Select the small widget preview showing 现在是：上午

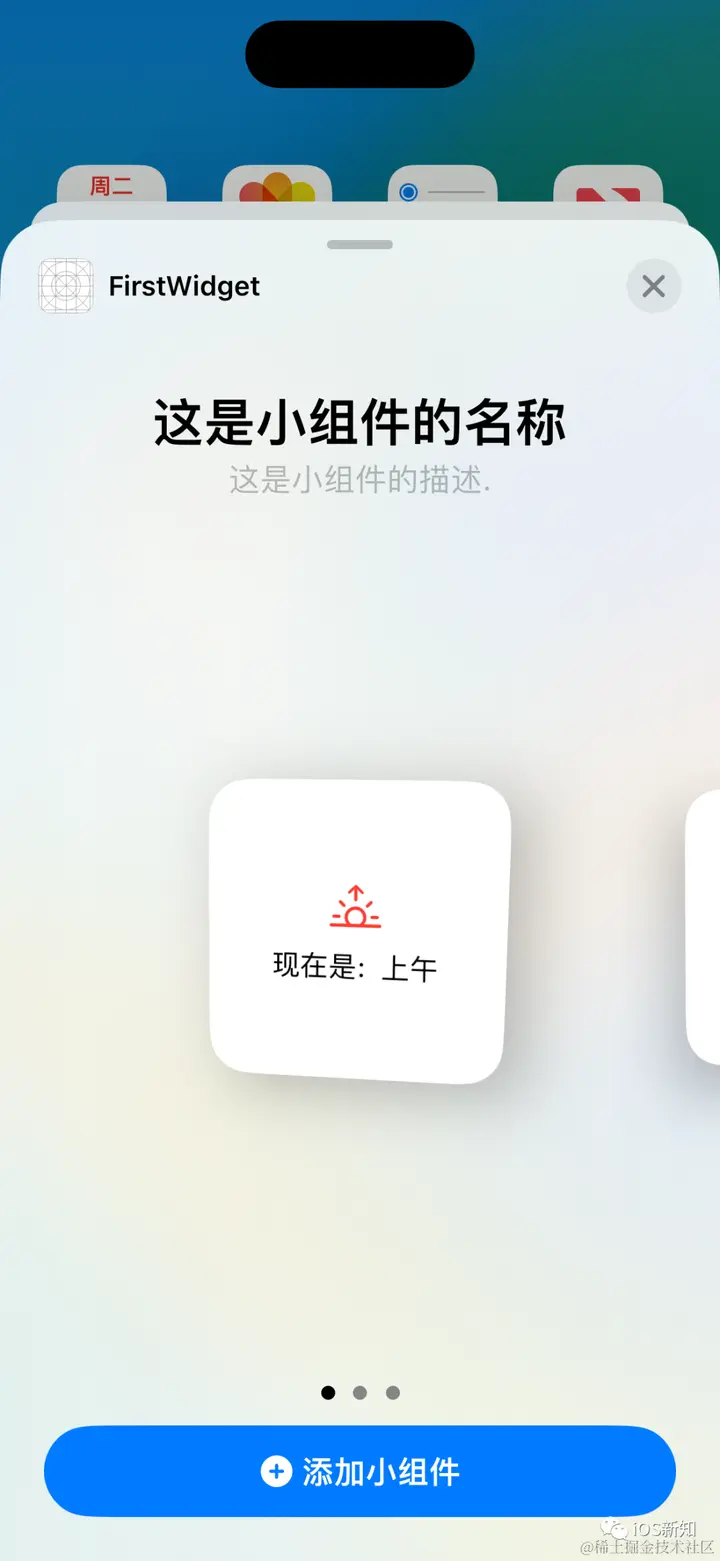click(359, 932)
